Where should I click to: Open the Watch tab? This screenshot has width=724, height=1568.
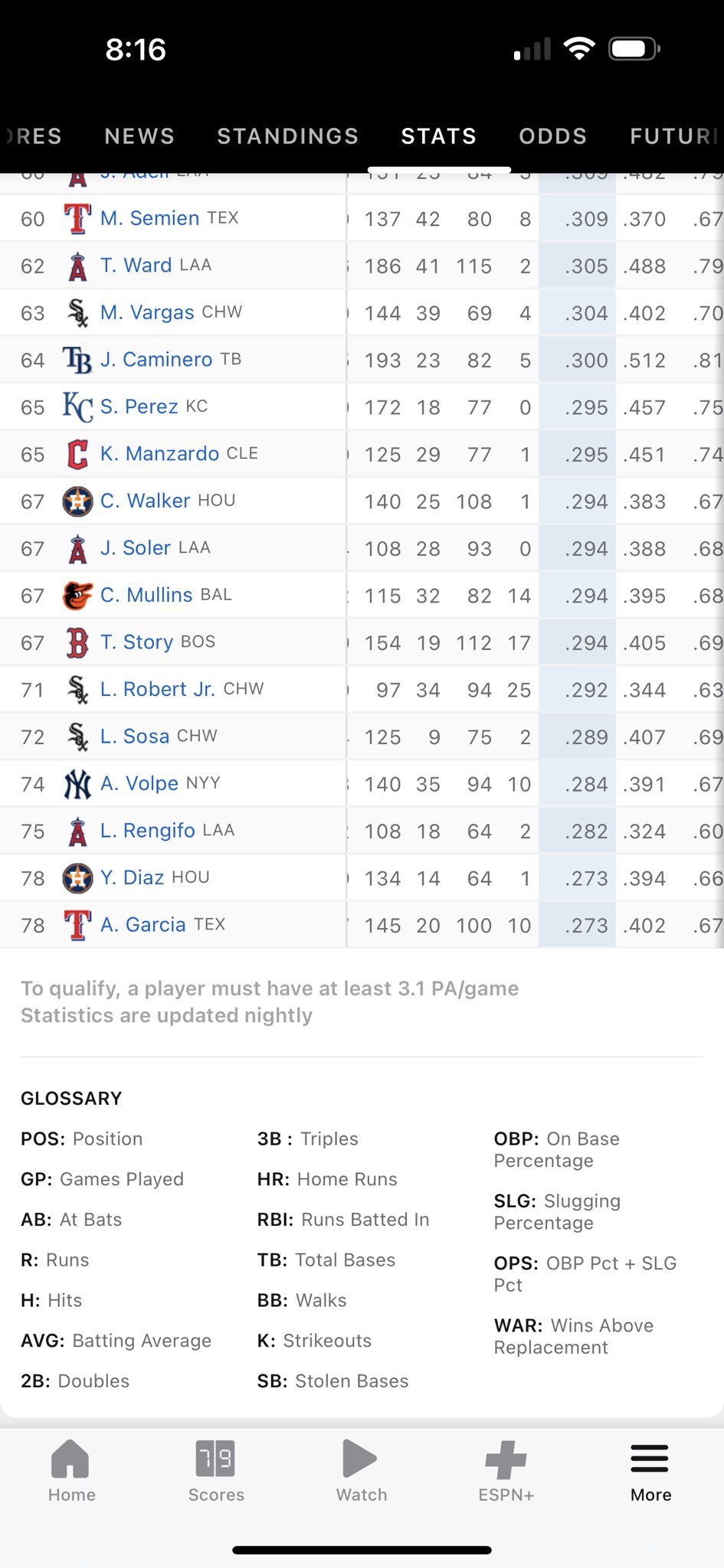tap(362, 1471)
